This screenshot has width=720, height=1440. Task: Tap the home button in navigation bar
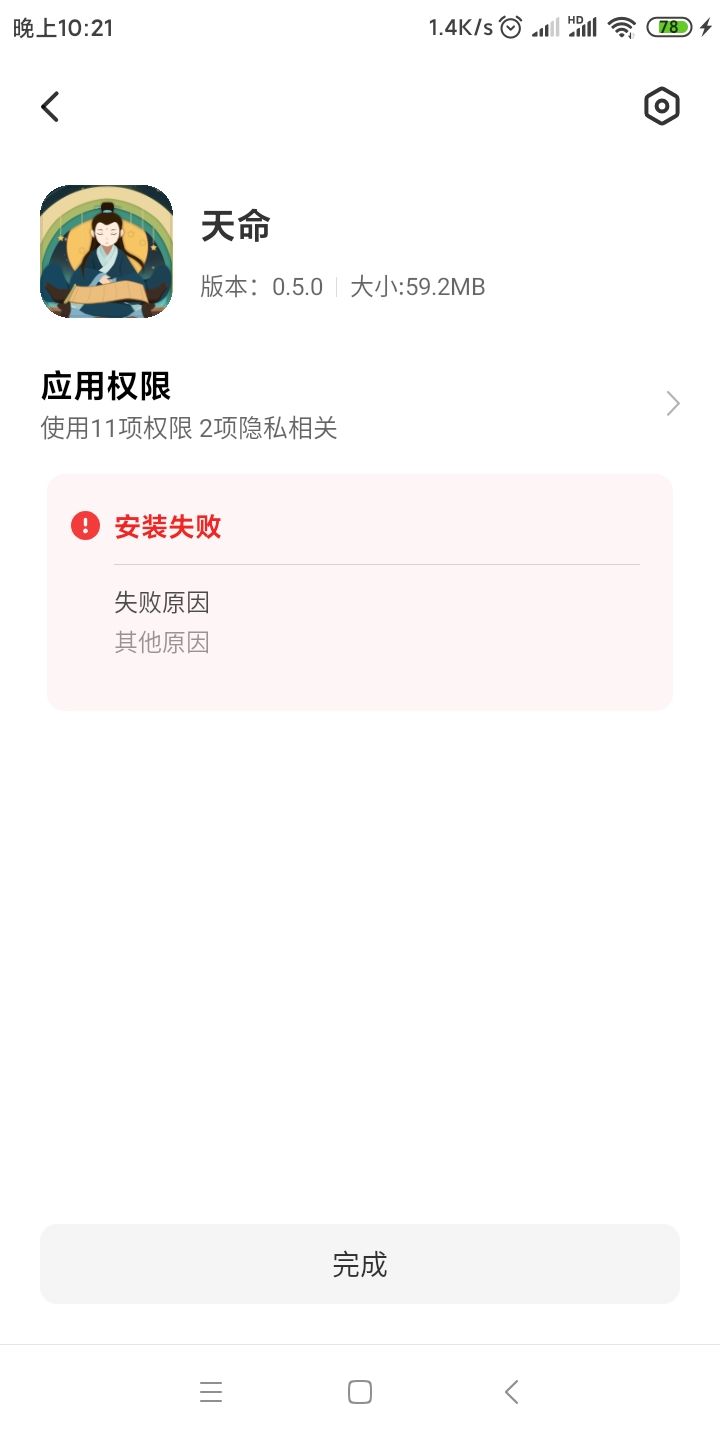[360, 1391]
